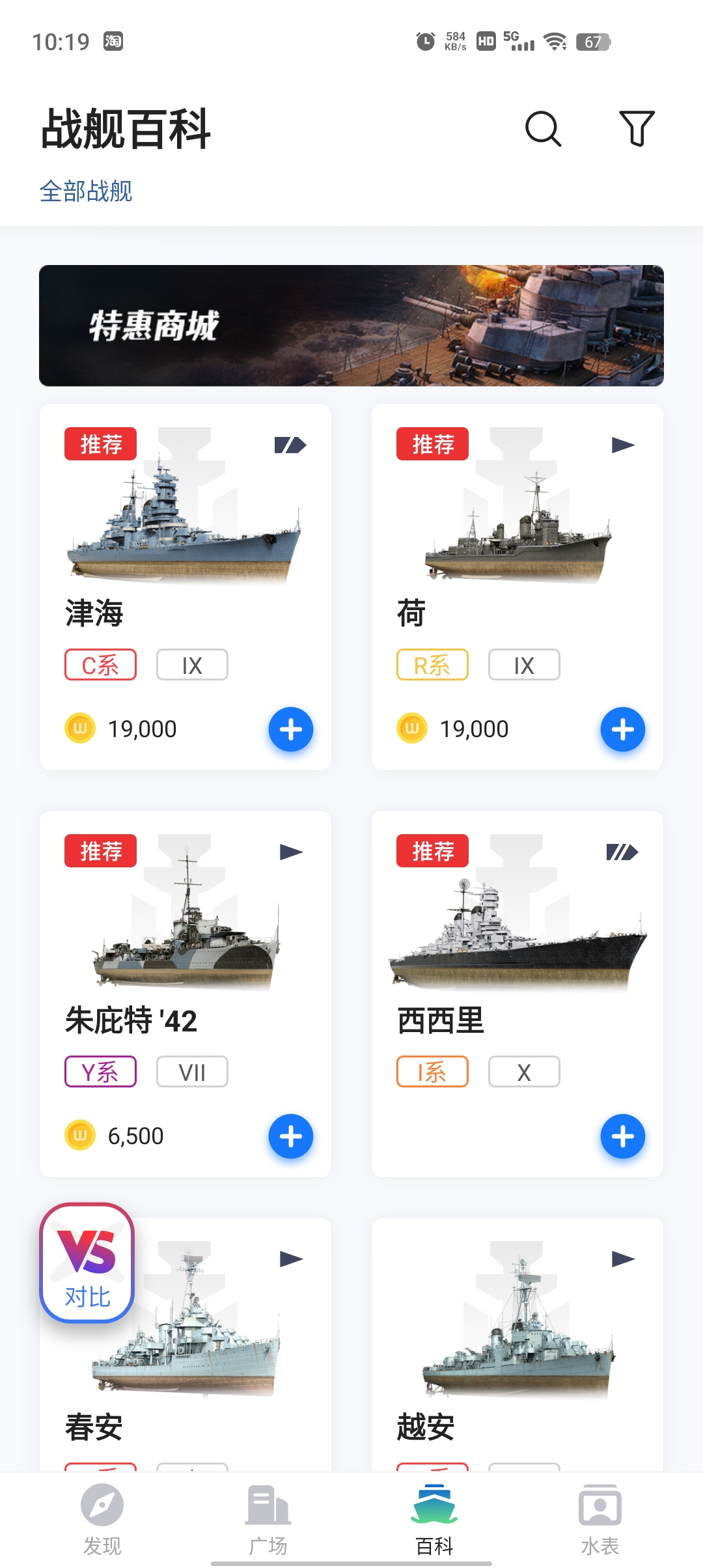
Task: Toggle the flag marker on 朱庇特 '42 card
Action: (x=291, y=851)
